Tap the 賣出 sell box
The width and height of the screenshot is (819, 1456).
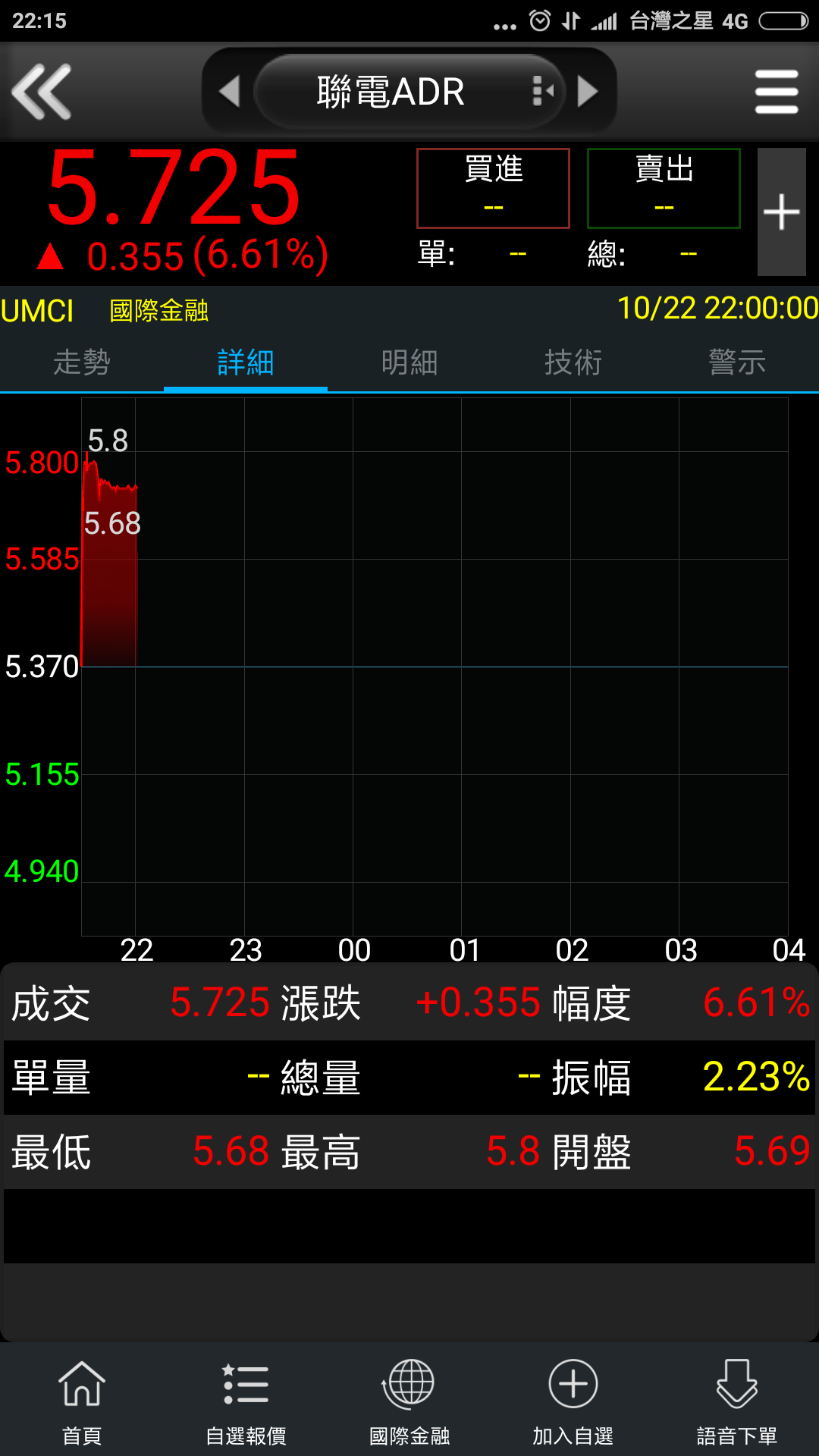664,187
